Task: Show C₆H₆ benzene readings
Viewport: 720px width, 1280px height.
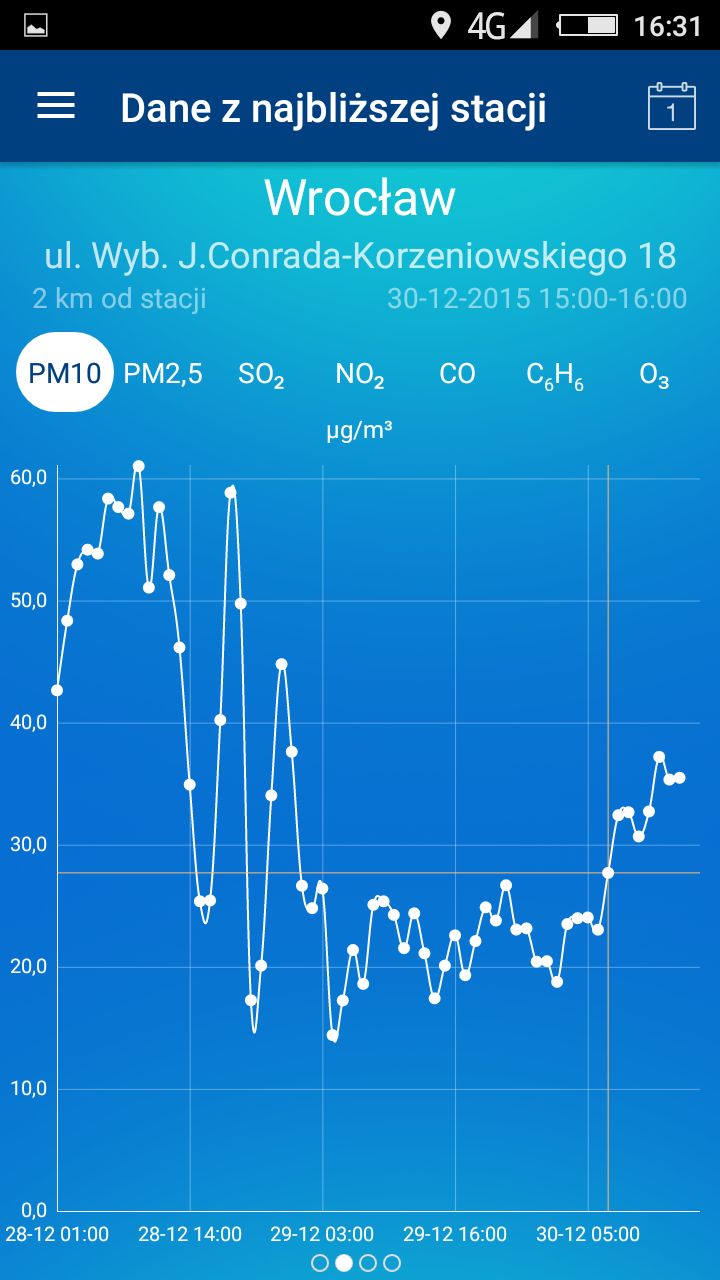Action: coord(555,375)
